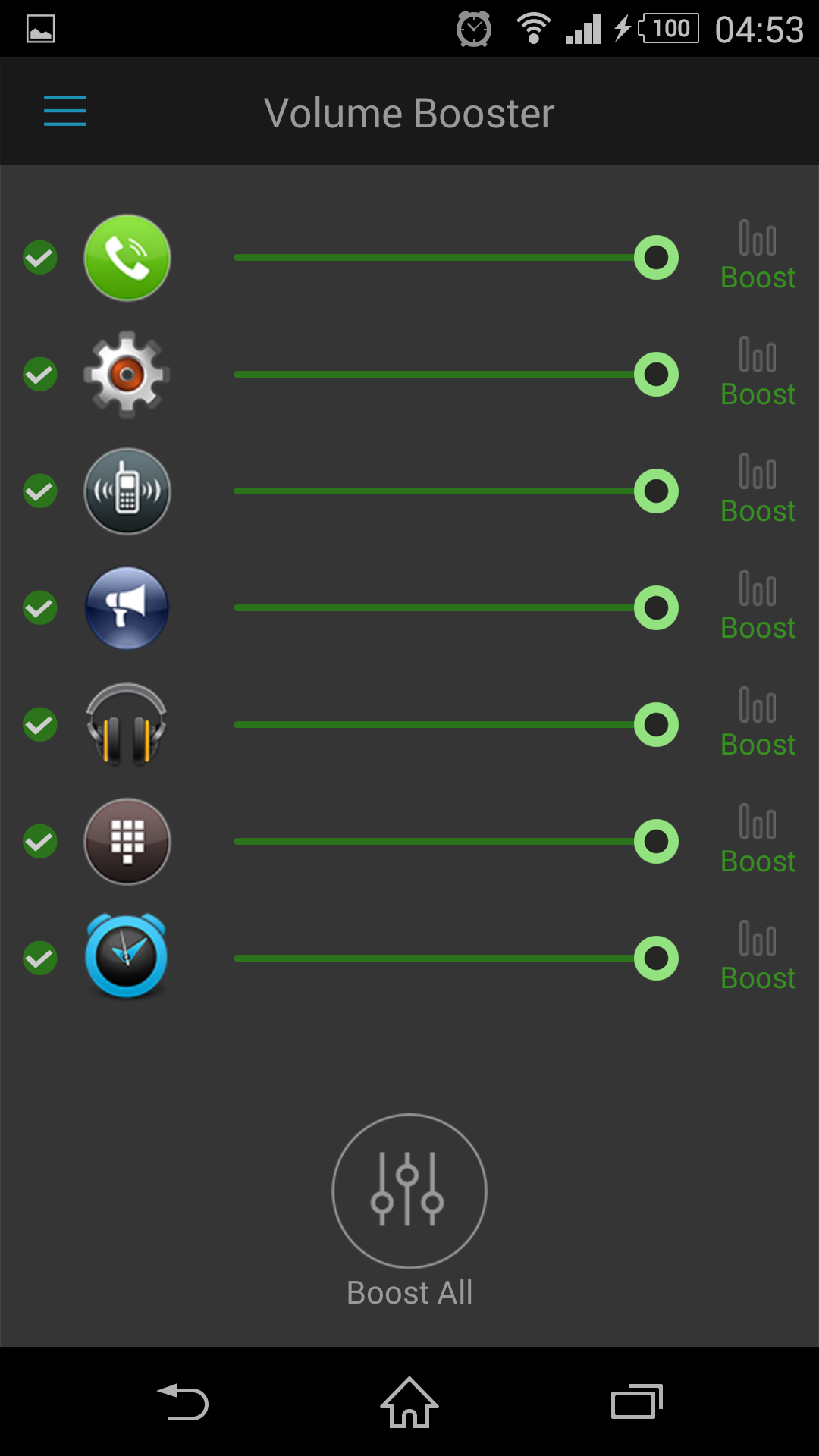Select the dialpad touch tones icon
The image size is (819, 1456).
(127, 842)
